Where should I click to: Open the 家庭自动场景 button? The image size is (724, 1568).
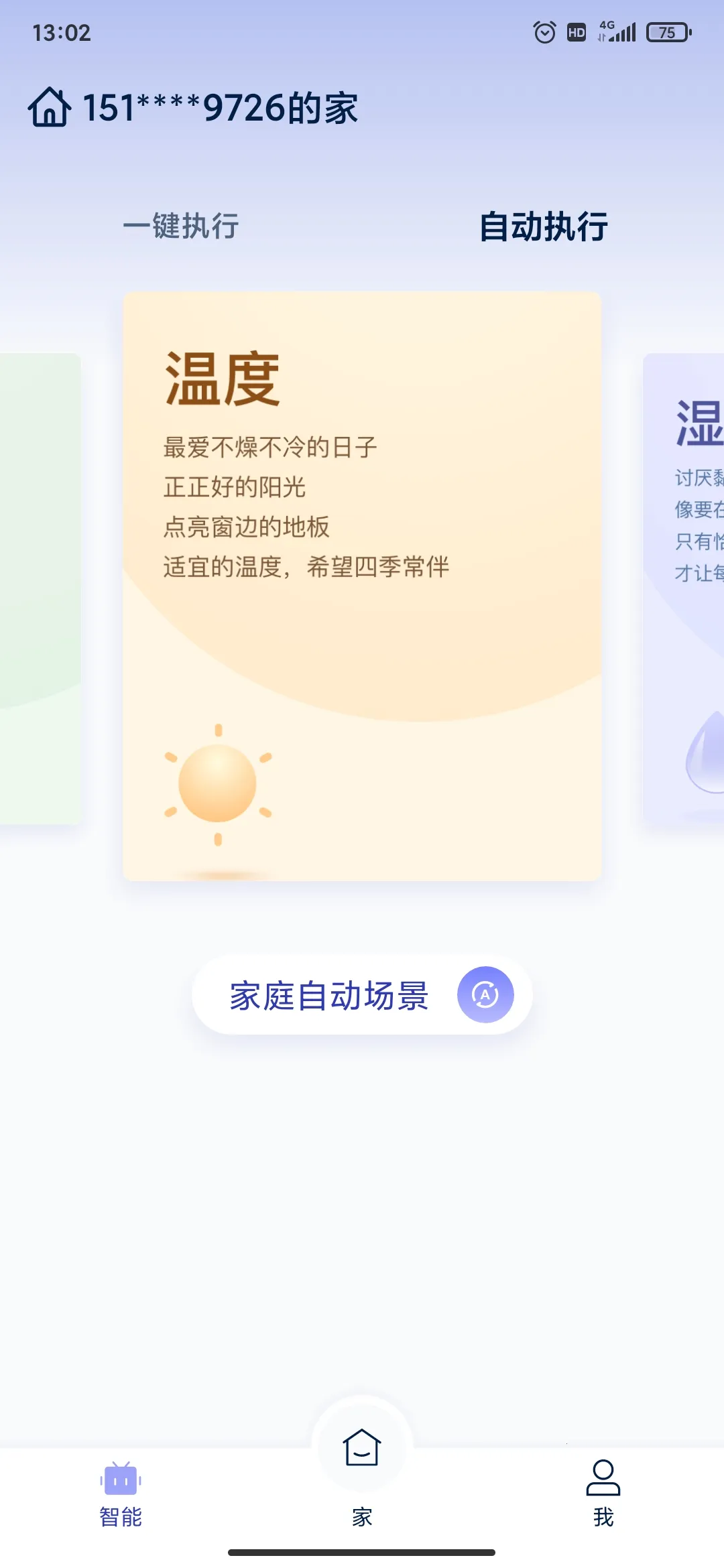click(x=328, y=996)
